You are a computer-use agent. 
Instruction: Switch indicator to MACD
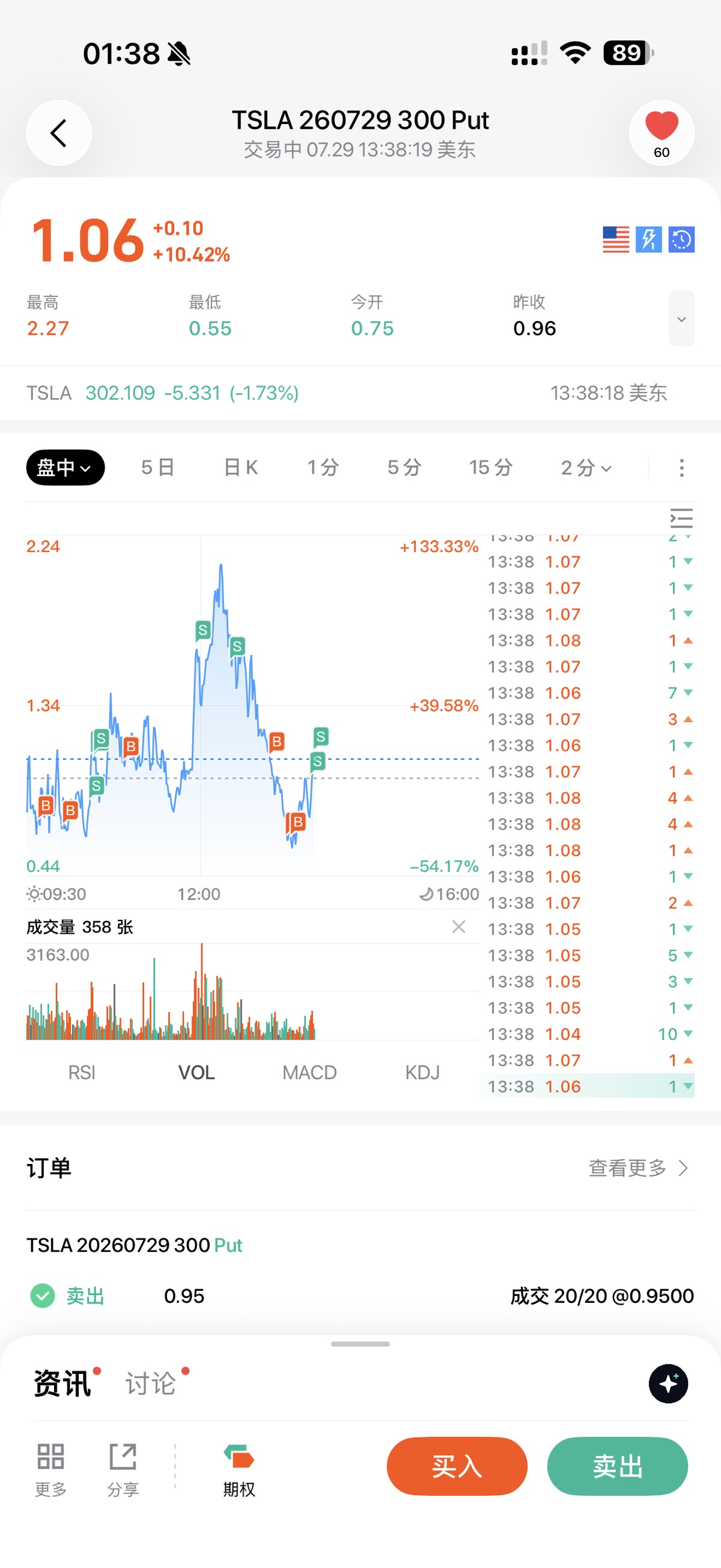(x=309, y=1073)
